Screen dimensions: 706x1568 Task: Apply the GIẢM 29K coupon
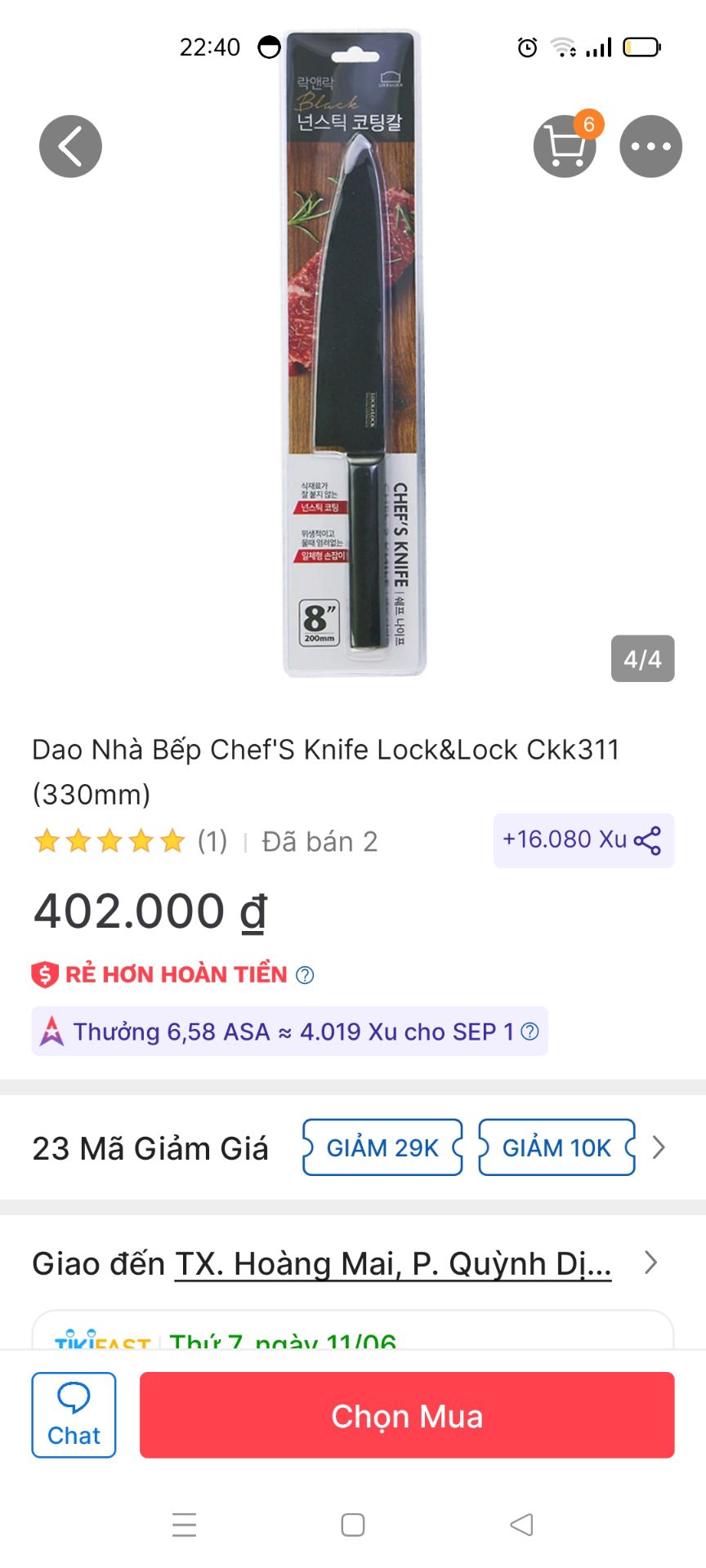click(382, 1147)
